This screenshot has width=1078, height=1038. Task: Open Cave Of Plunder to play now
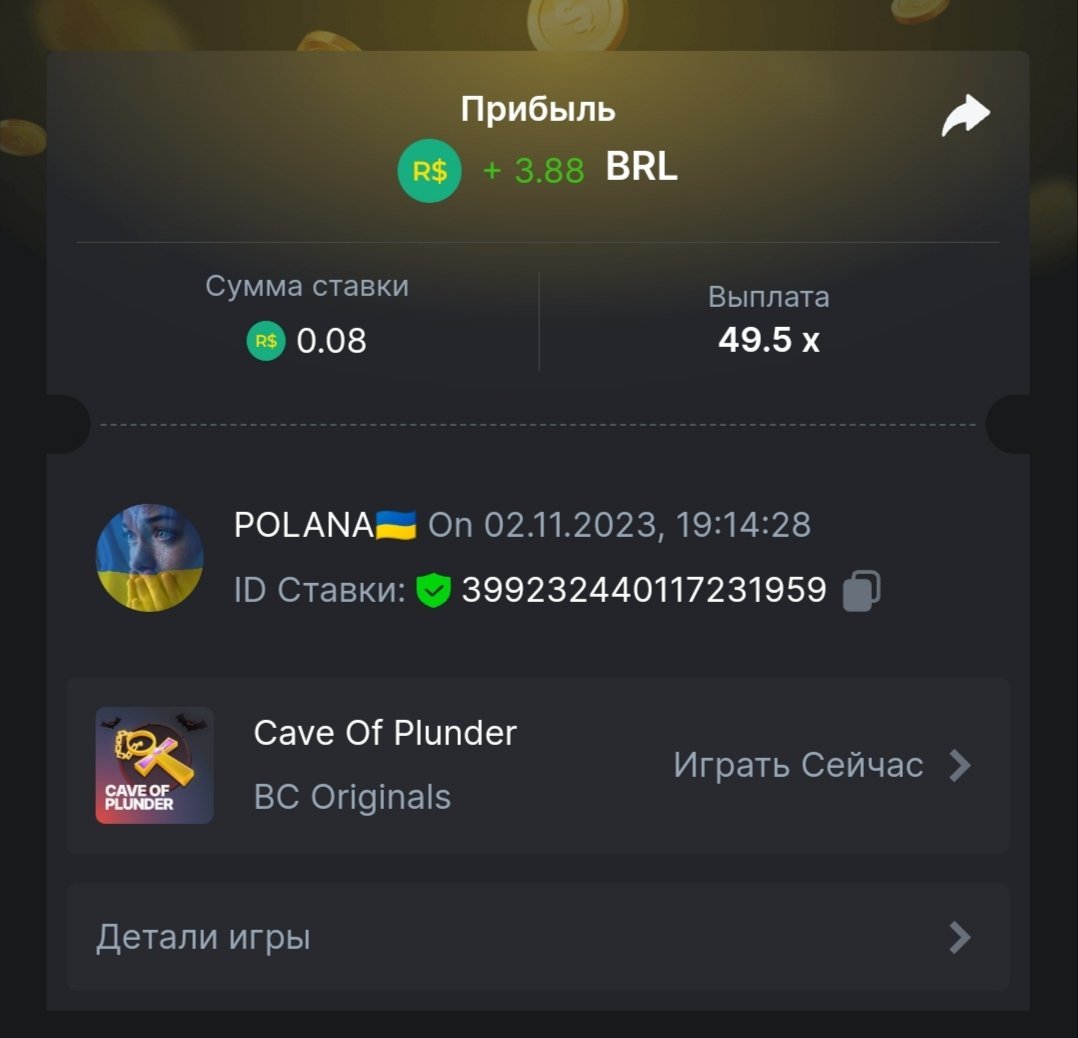coord(820,766)
